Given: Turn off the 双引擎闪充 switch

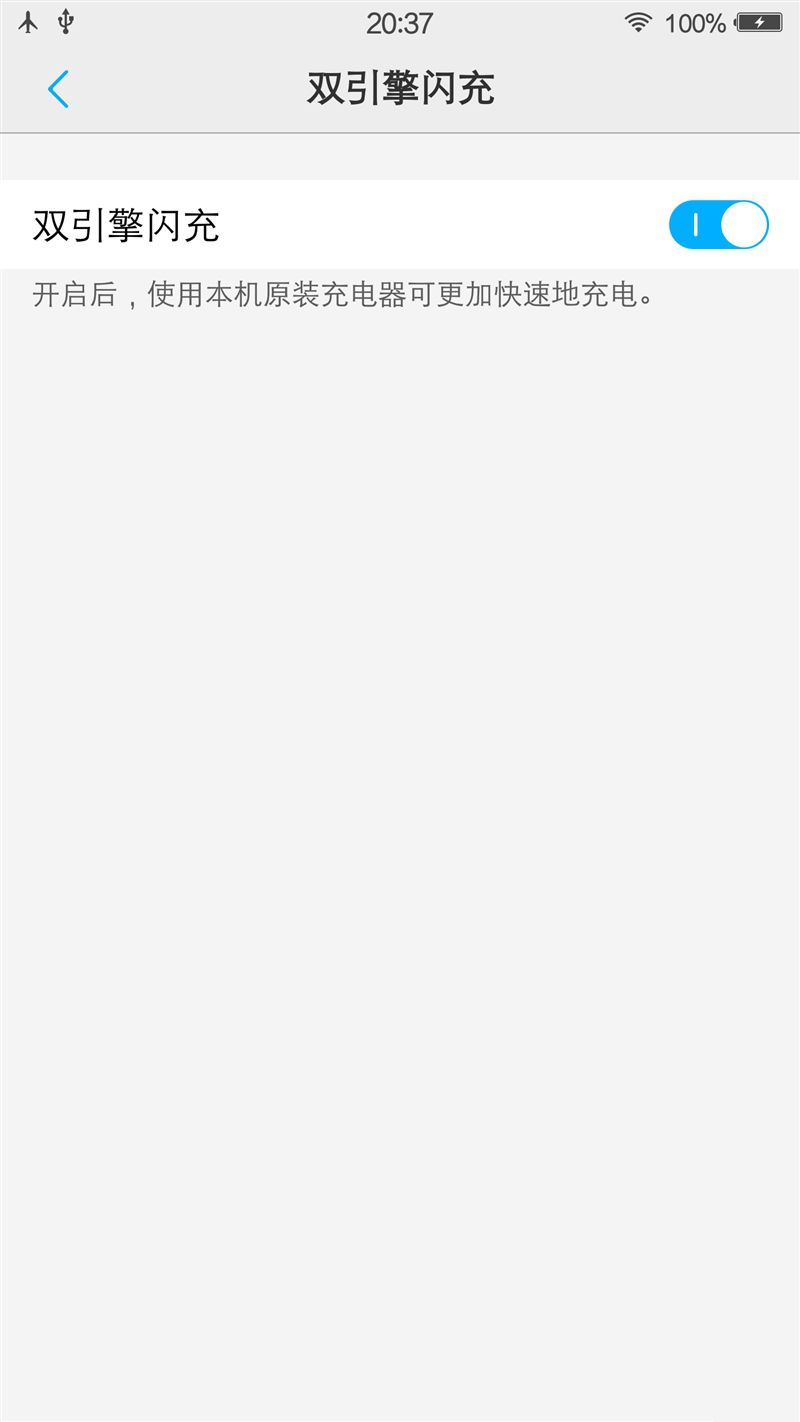Looking at the screenshot, I should point(718,225).
